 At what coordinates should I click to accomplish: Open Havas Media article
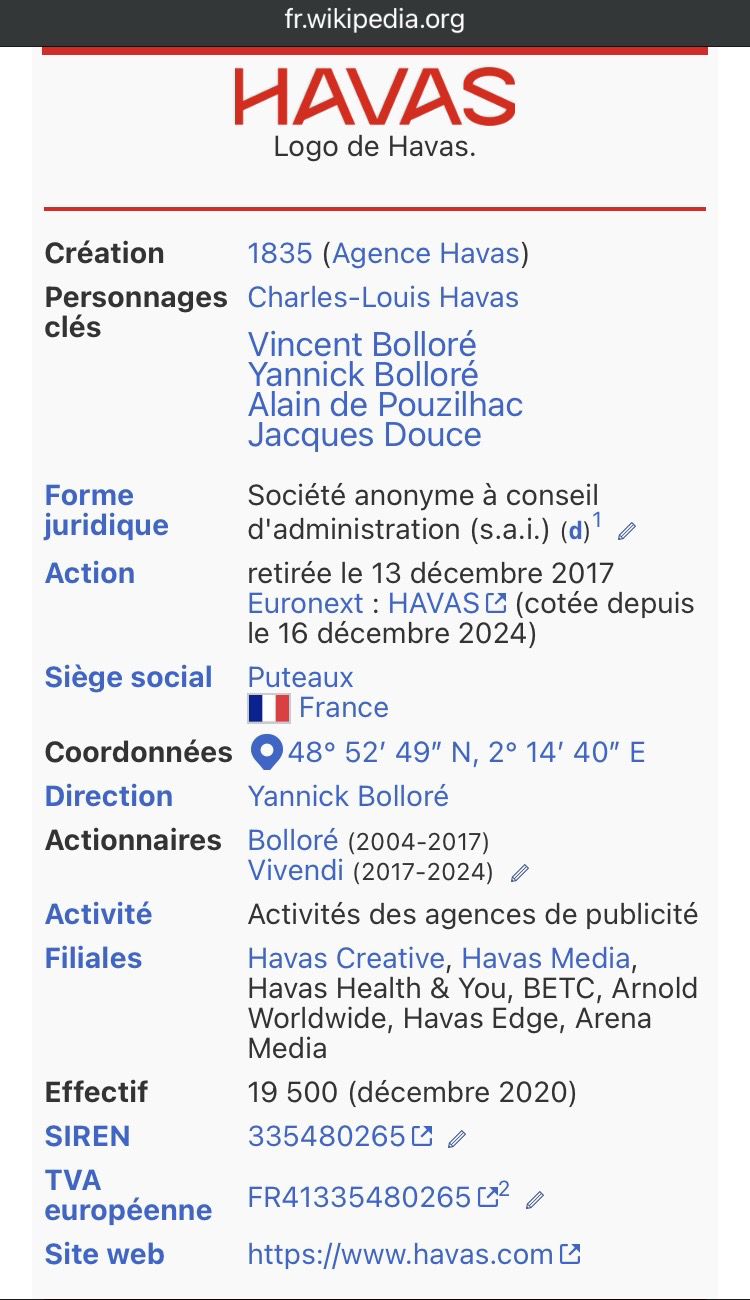coord(545,958)
